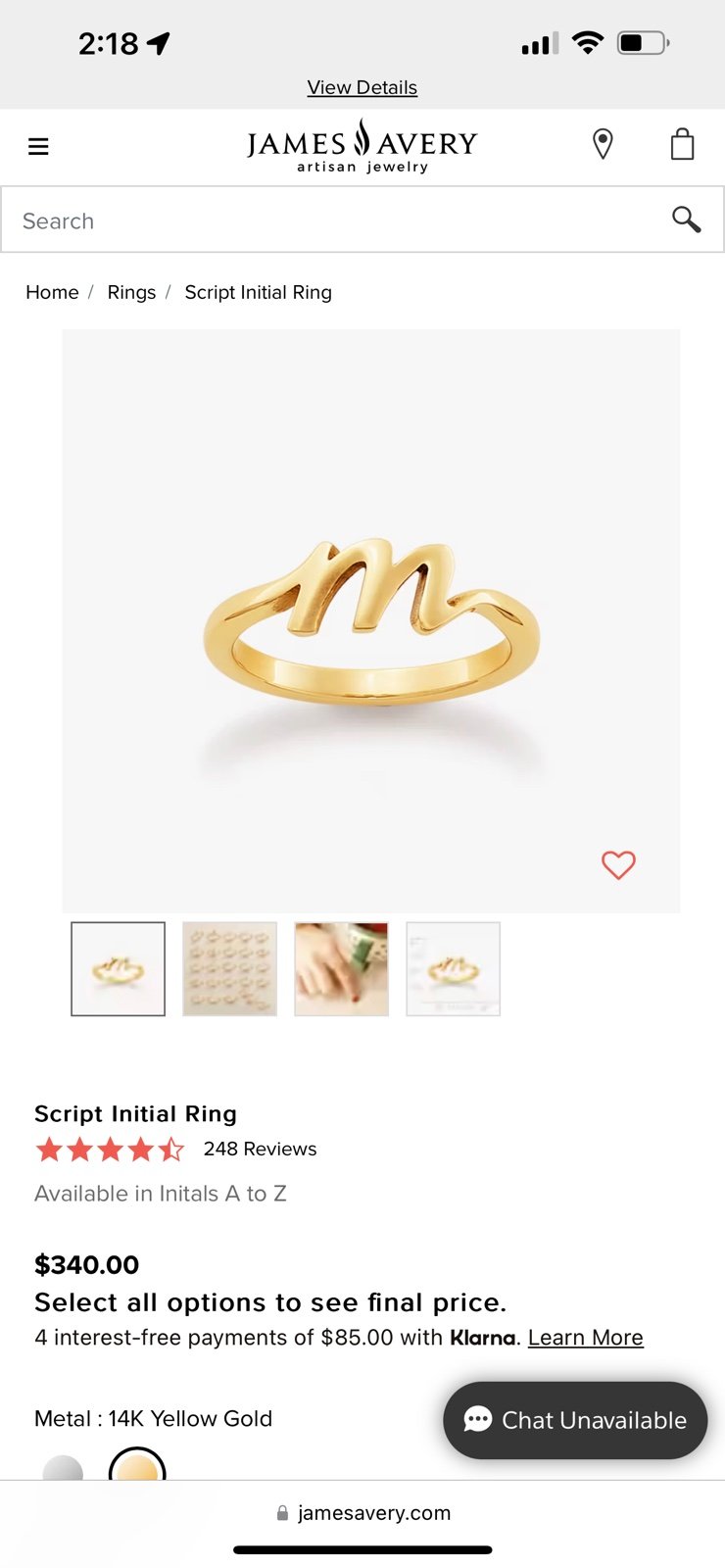Tap the magnifying glass search icon

(686, 220)
